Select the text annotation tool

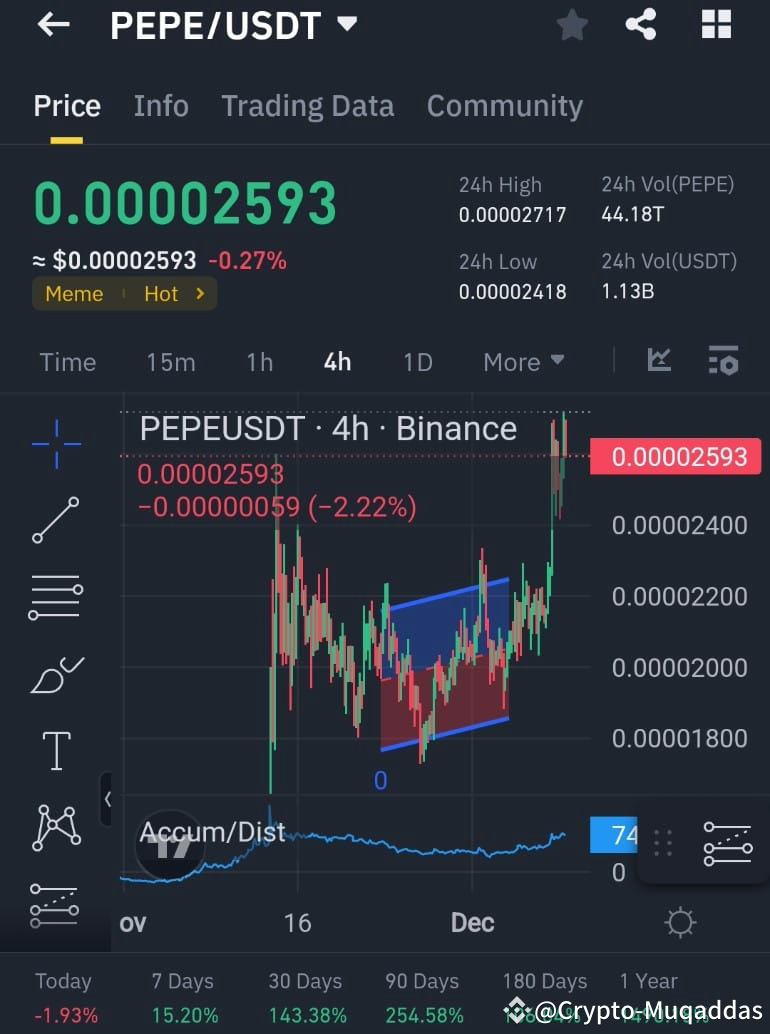click(55, 751)
